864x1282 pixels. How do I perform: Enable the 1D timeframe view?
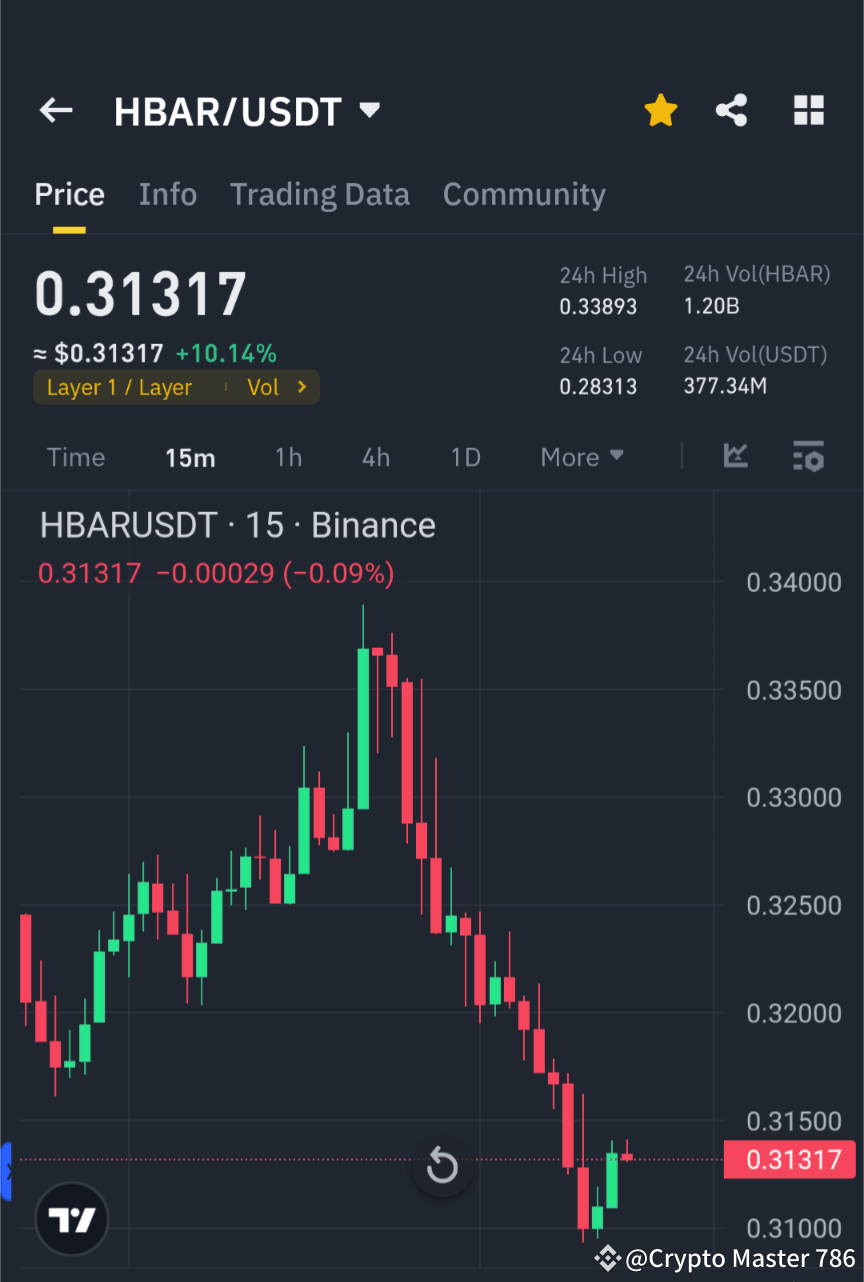pyautogui.click(x=465, y=457)
